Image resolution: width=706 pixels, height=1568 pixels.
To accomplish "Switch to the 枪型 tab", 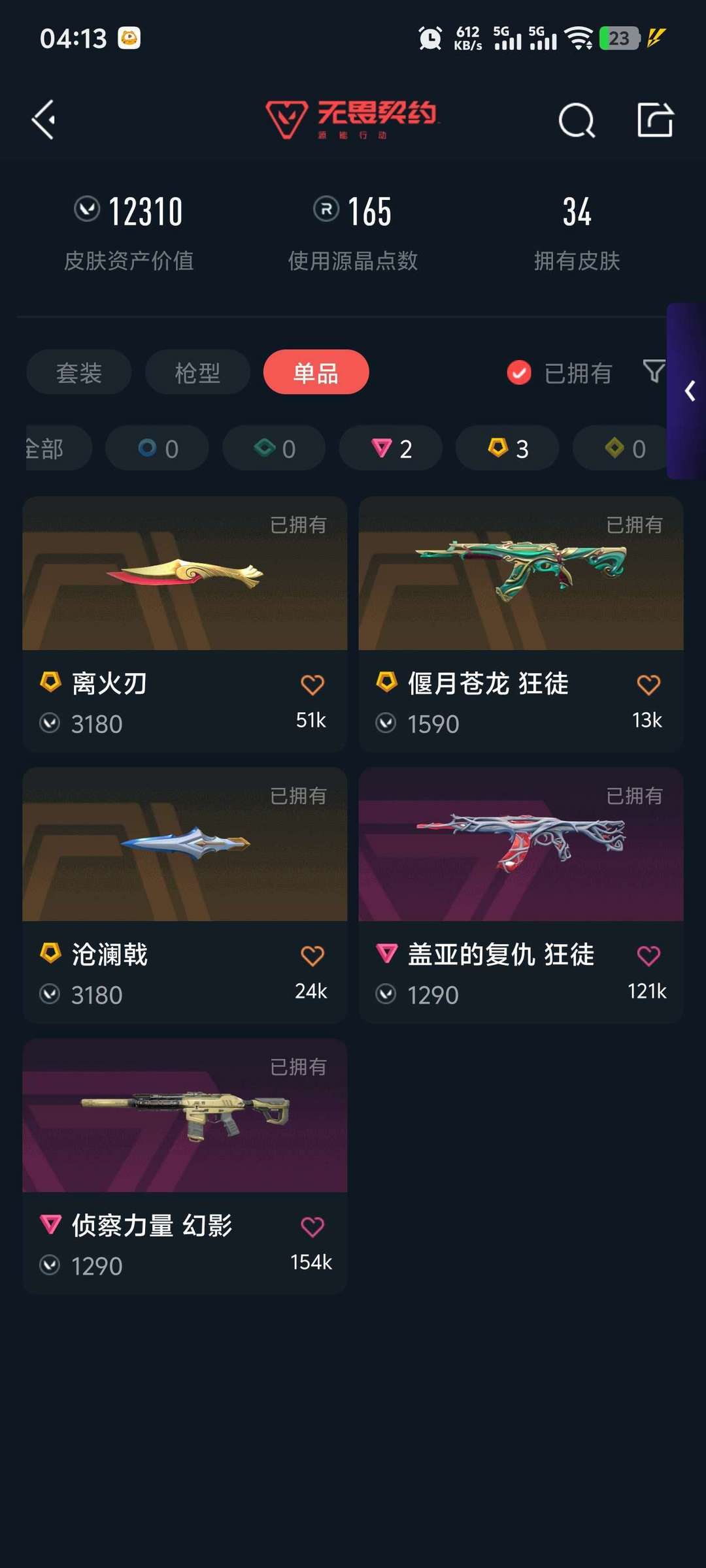I will pos(197,373).
